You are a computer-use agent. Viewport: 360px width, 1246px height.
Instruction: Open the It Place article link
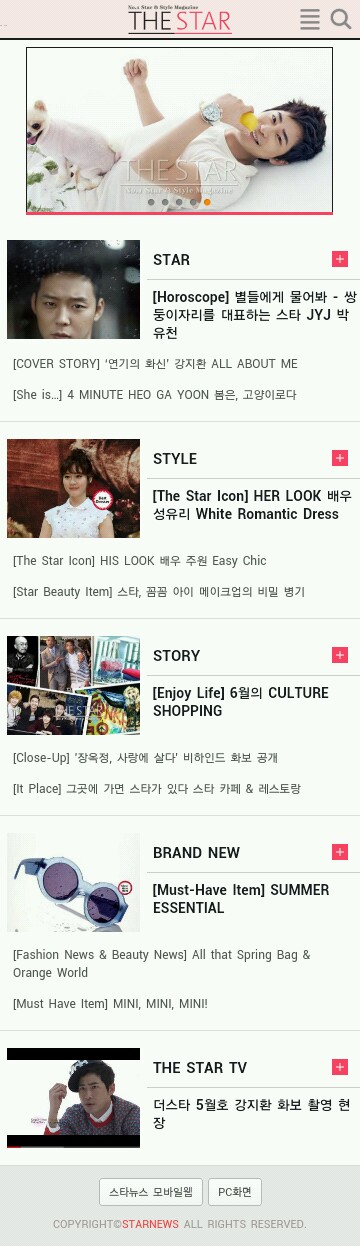pos(156,789)
